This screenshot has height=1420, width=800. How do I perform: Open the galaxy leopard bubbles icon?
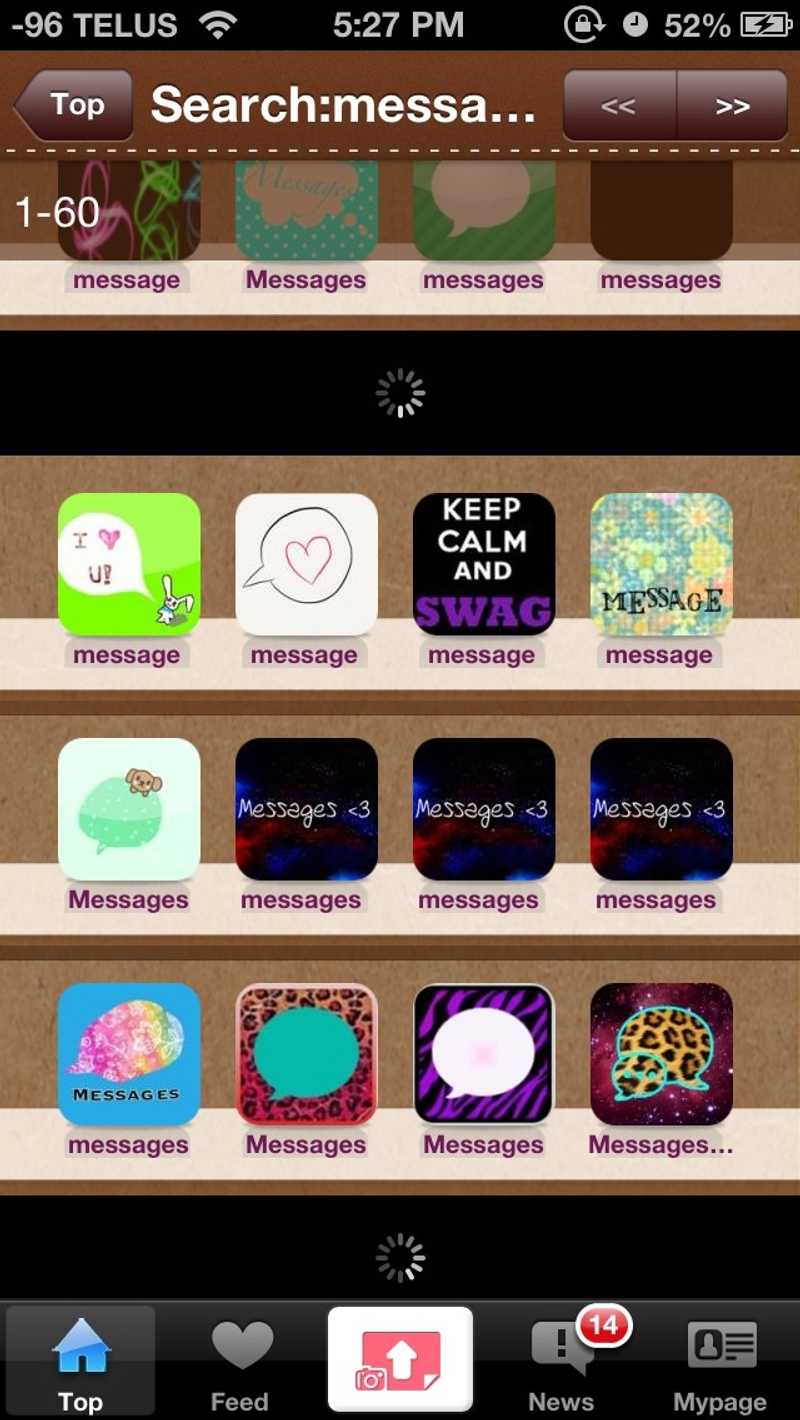pyautogui.click(x=661, y=1054)
